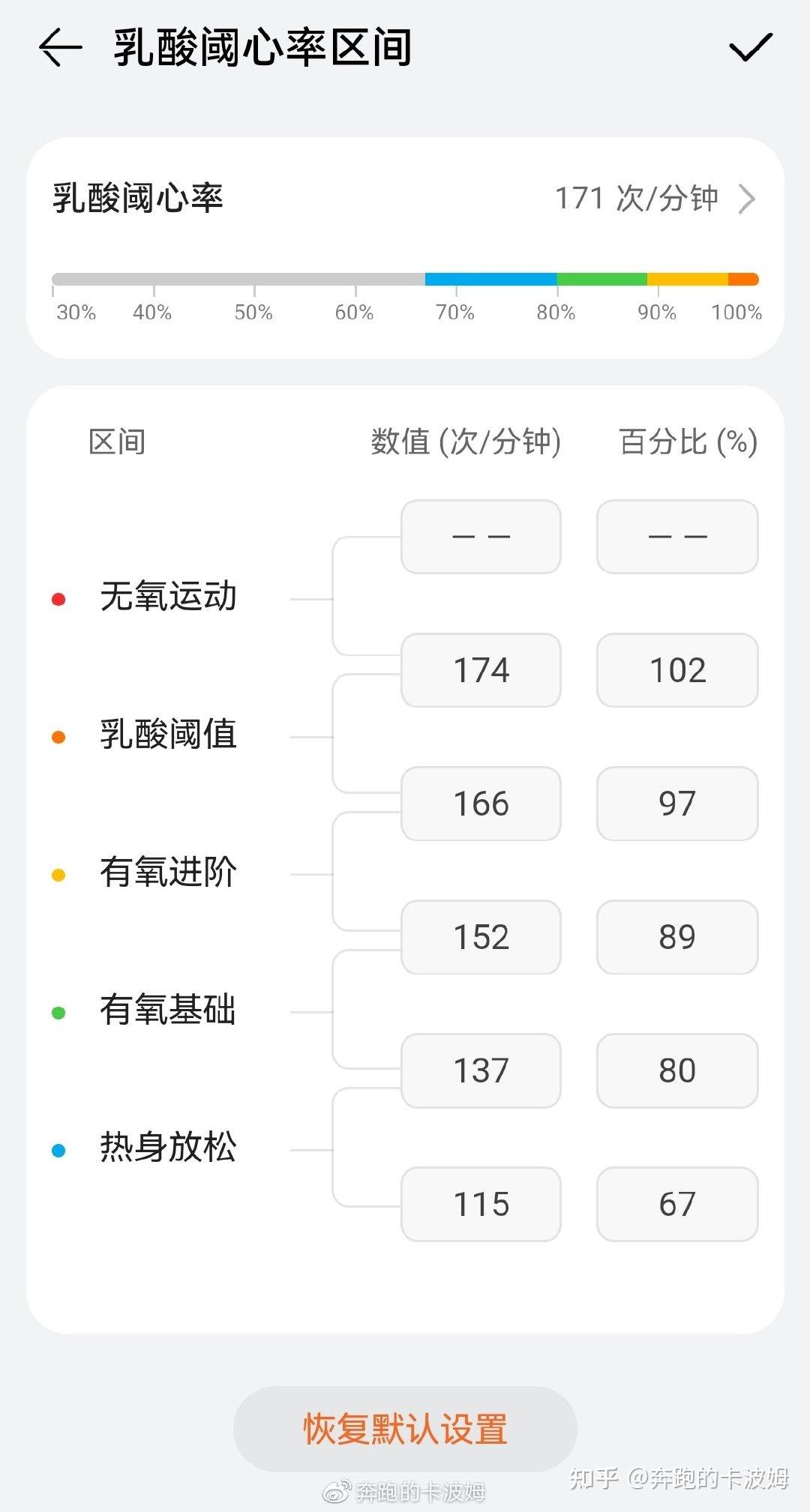This screenshot has height=1512, width=810.
Task: Go back from lactate threshold zones
Action: pyautogui.click(x=60, y=48)
